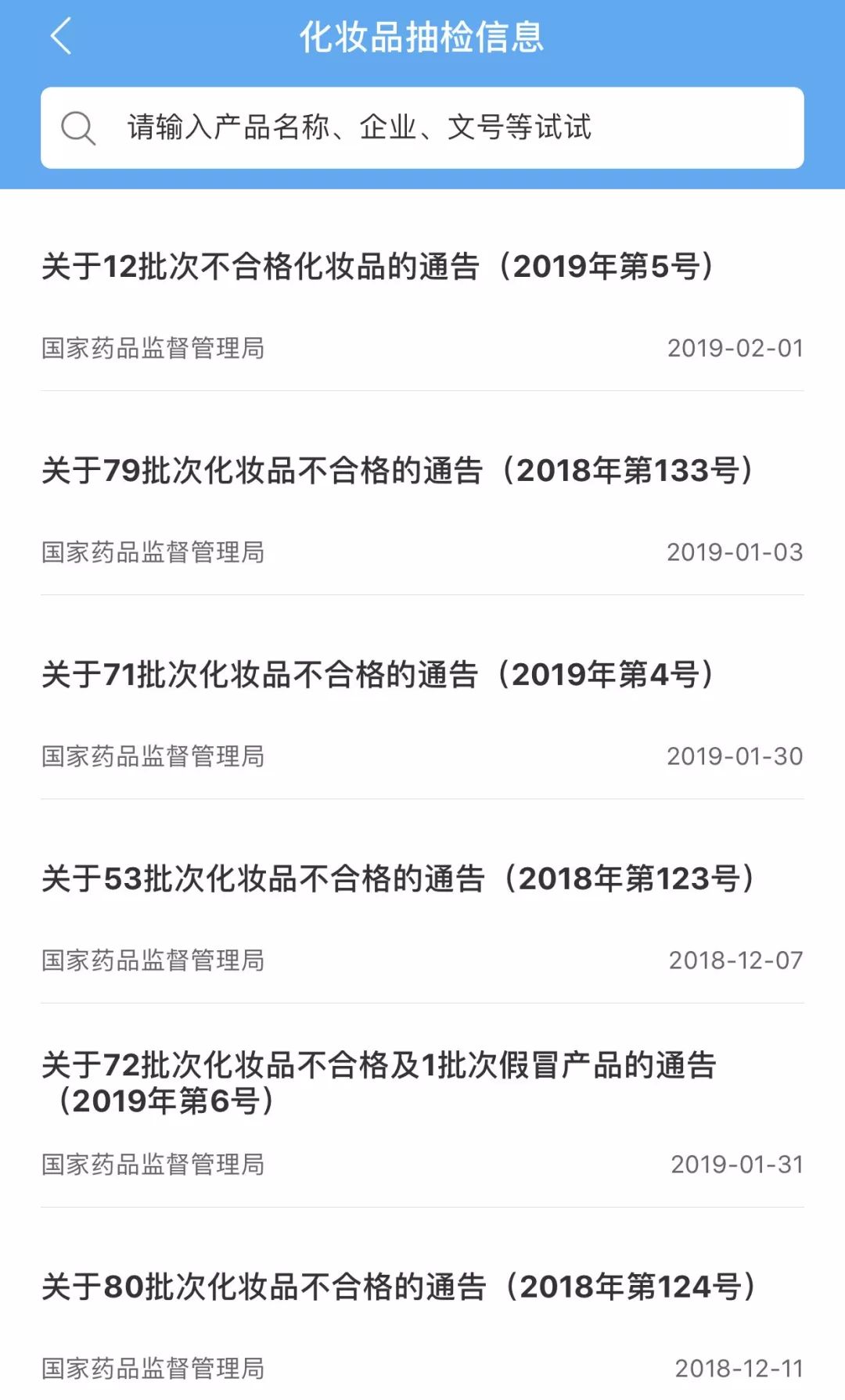Go back using the top-left arrow
This screenshot has width=845, height=1400.
[61, 36]
